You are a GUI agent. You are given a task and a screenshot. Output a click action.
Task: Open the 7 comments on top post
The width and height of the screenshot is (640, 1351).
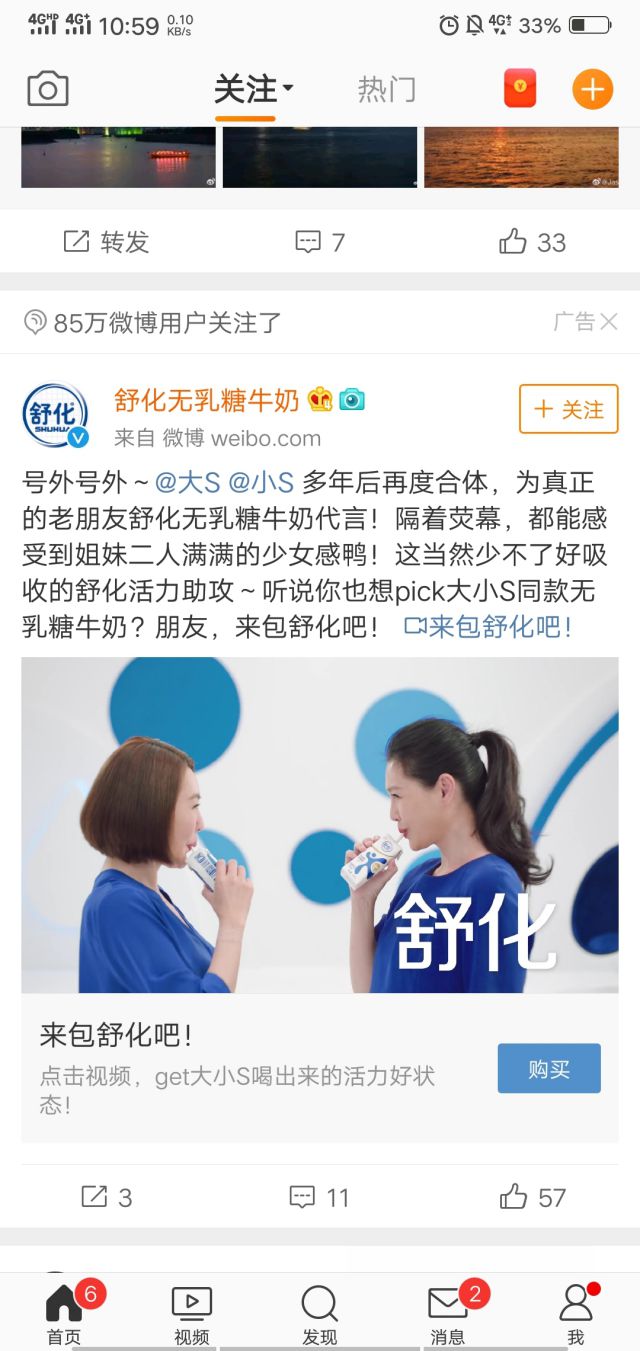click(x=320, y=242)
